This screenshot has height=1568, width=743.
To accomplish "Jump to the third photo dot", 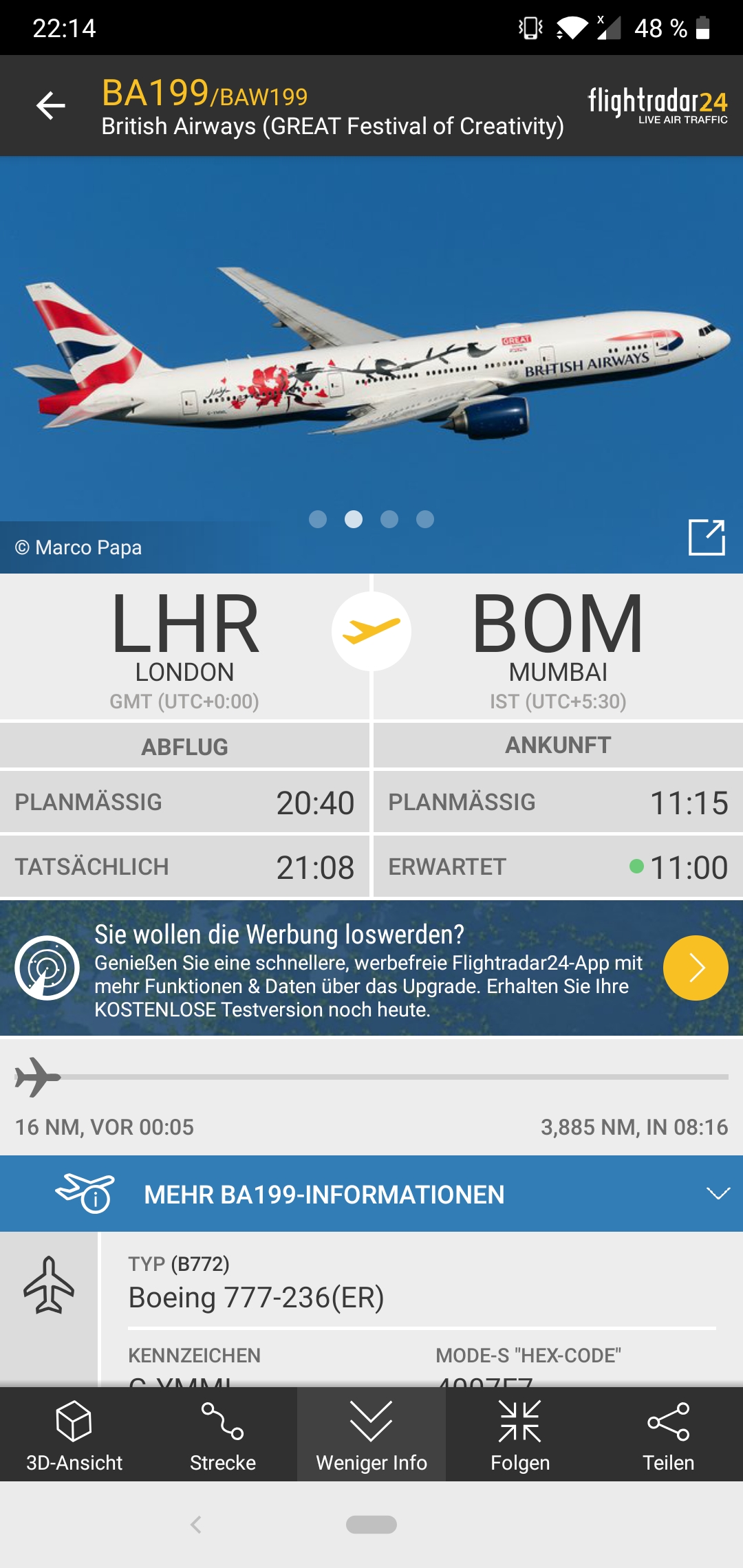I will click(x=389, y=519).
